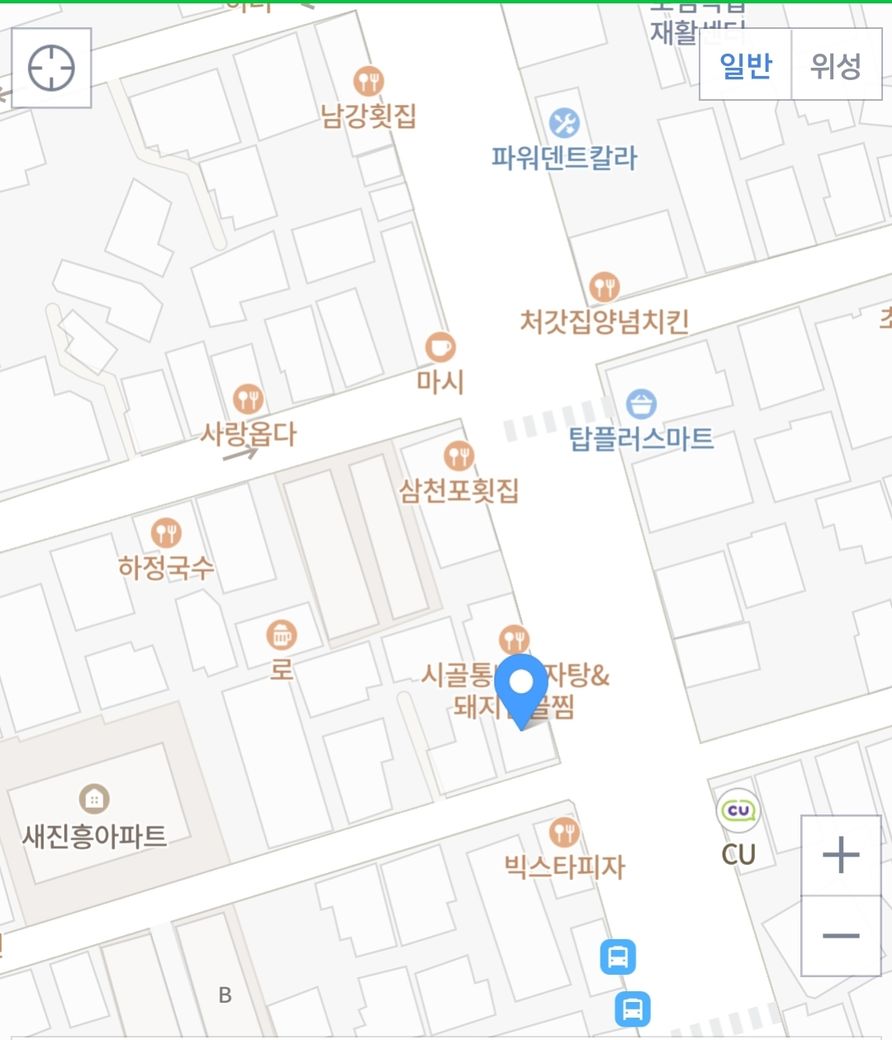Select 사랑옵다 restaurant marker
The image size is (892, 1040).
click(248, 400)
